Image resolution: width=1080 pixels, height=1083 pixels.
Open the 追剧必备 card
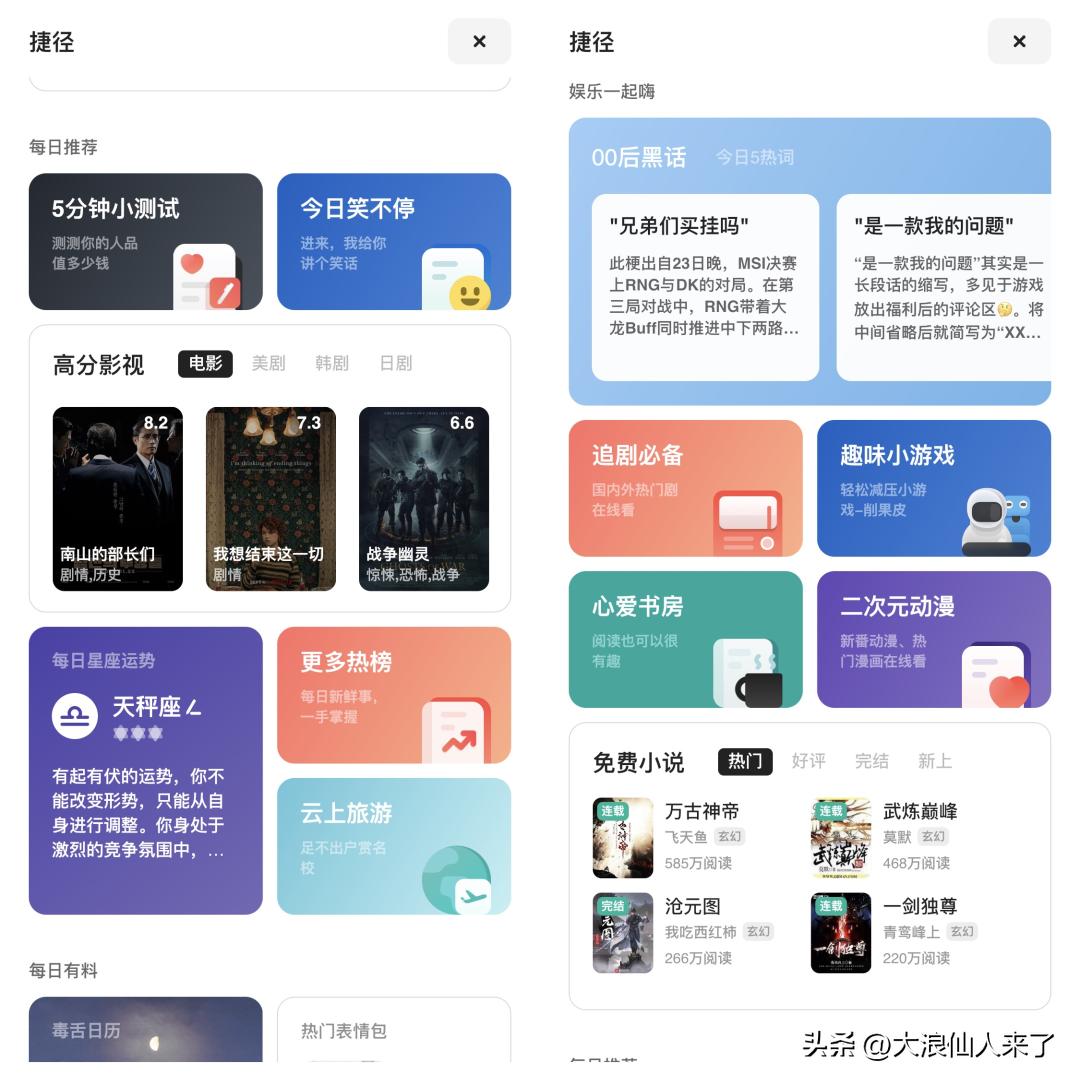pyautogui.click(x=685, y=487)
